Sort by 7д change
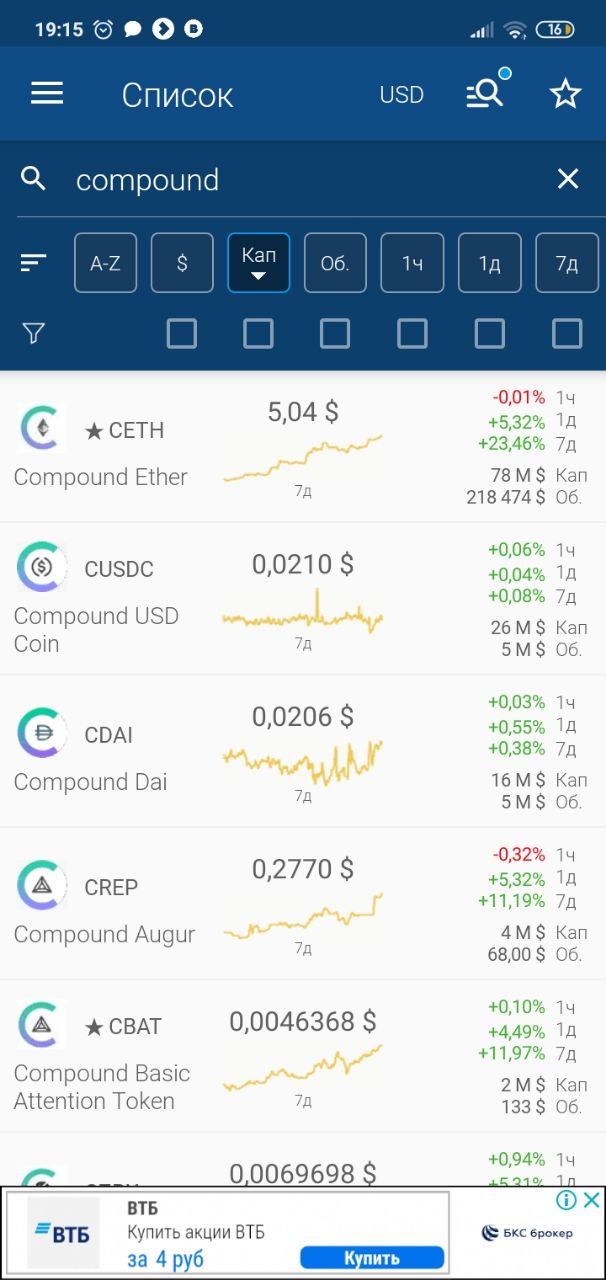Viewport: 606px width, 1280px height. [567, 263]
